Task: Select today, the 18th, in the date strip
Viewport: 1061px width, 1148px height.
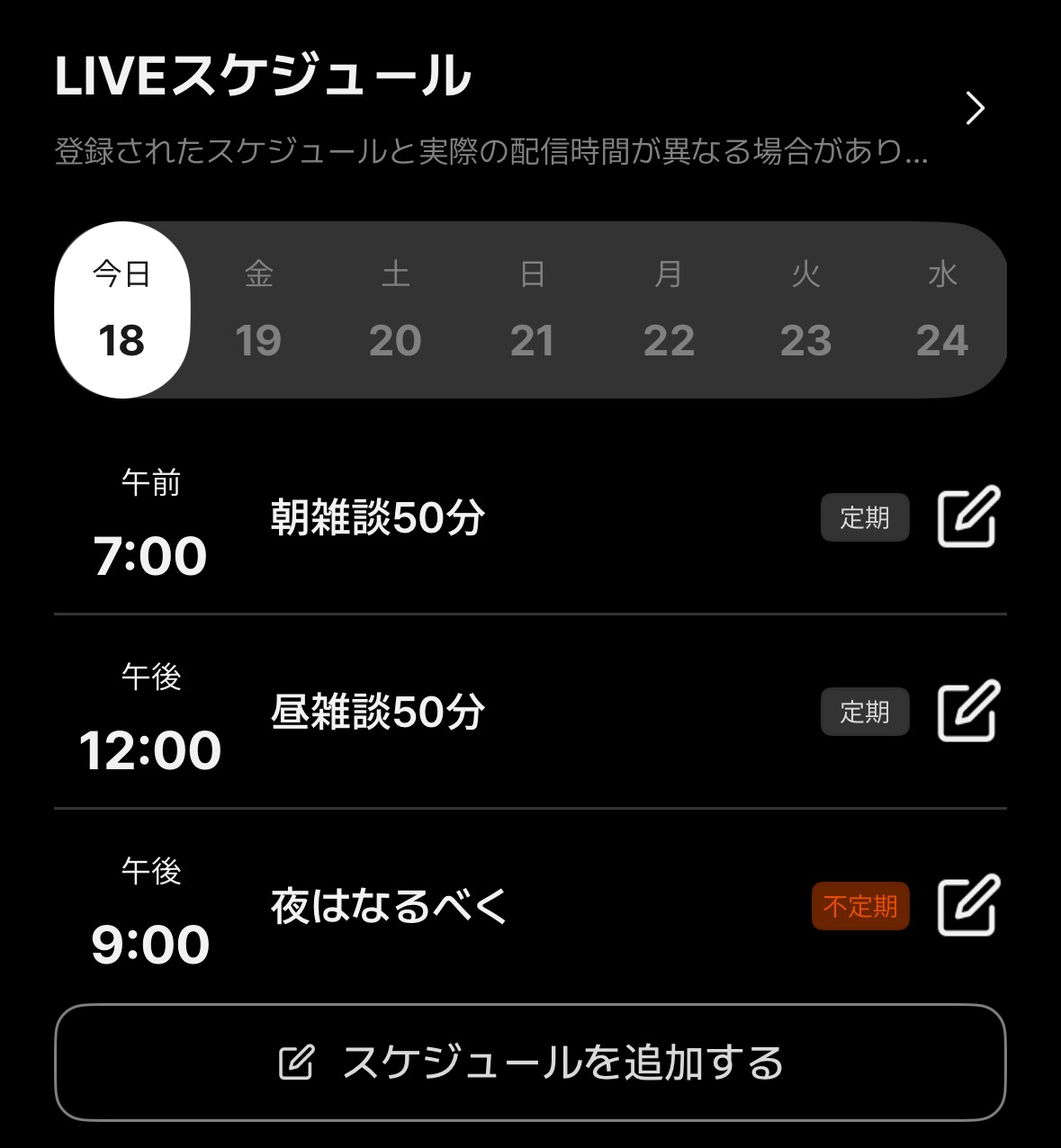Action: 122,309
